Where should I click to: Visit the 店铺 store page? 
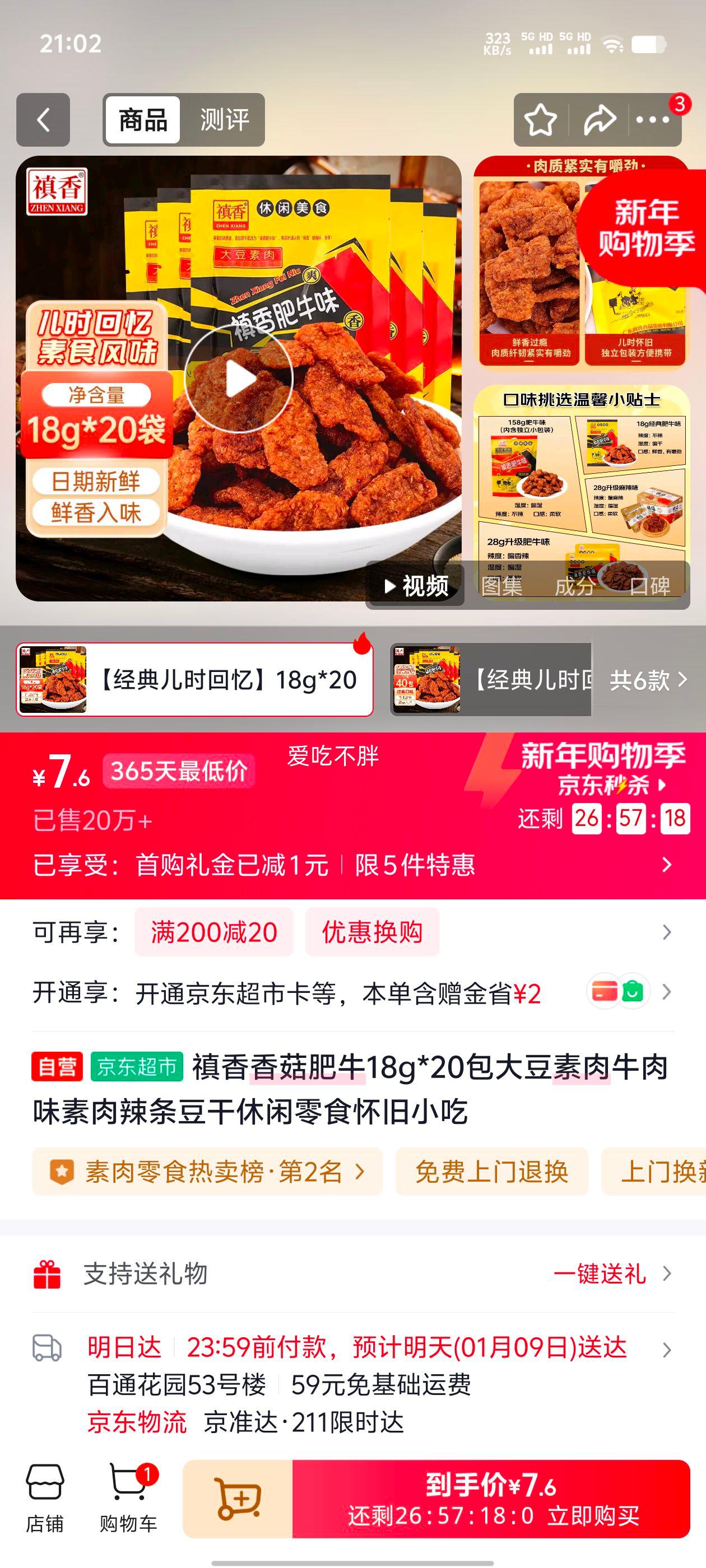tap(44, 1499)
